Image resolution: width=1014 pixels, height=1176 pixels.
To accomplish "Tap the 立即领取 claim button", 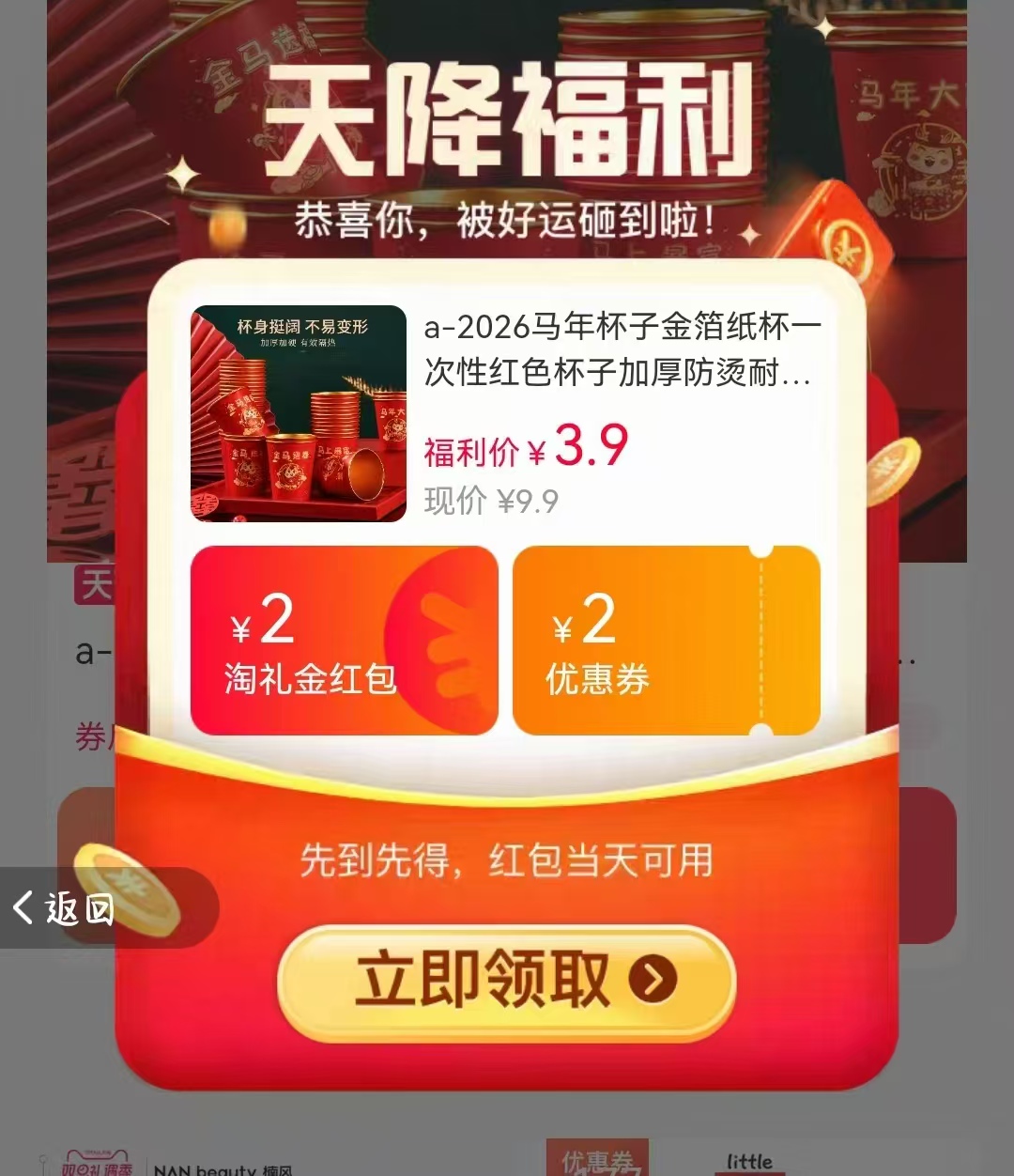I will click(x=507, y=980).
